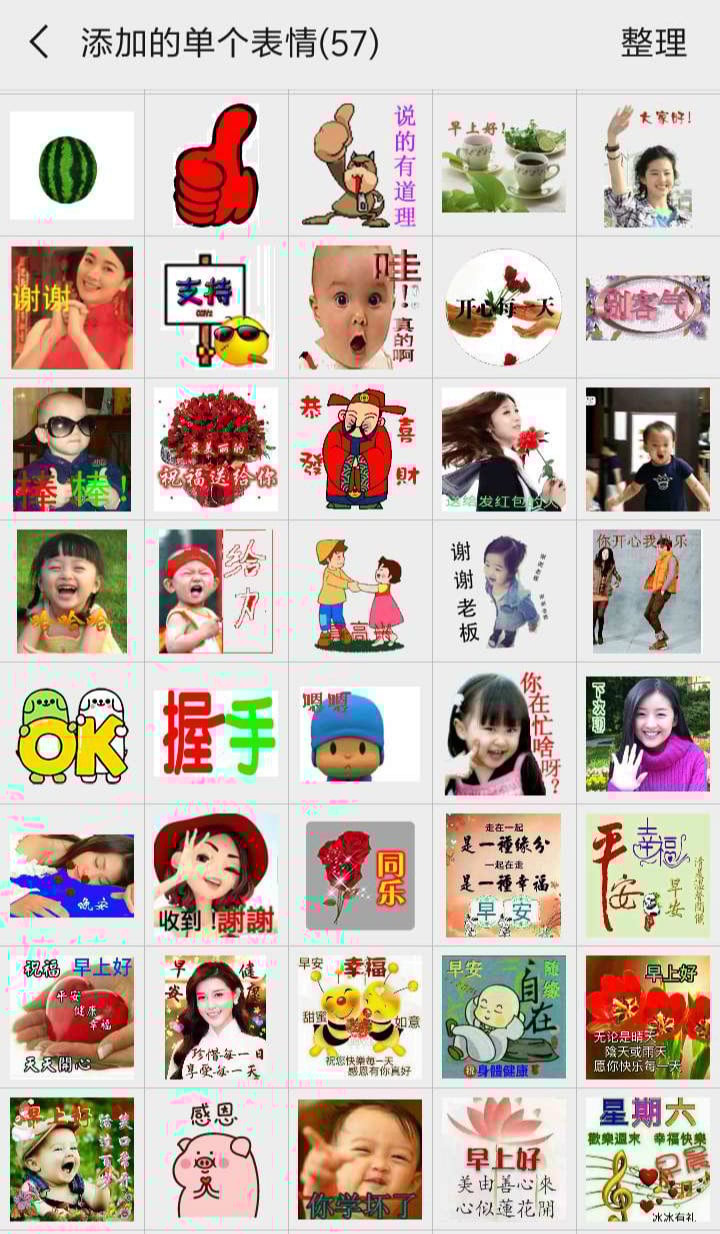Choose the 收到谢谢 red hat sticker
The image size is (720, 1234).
216,876
